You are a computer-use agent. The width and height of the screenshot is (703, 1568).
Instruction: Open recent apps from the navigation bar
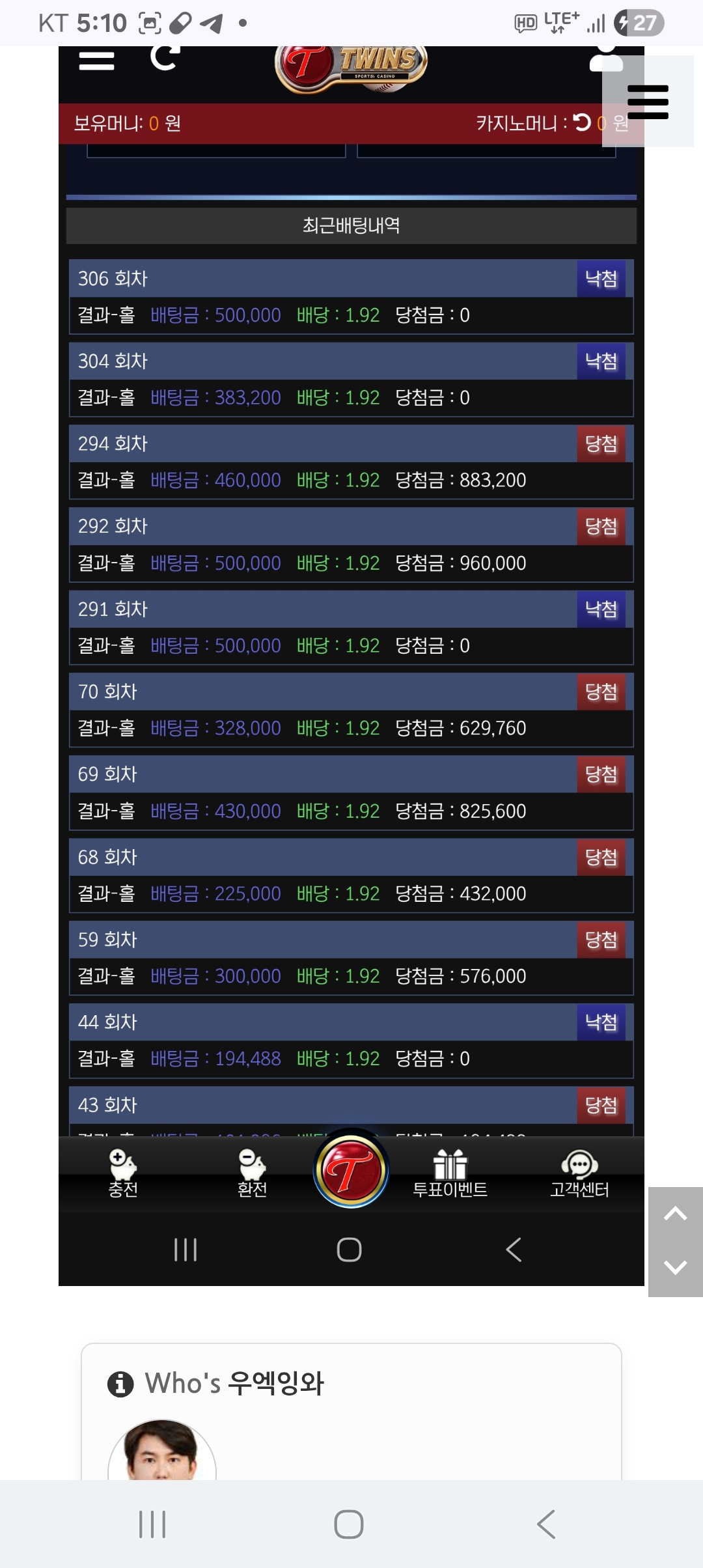point(152,1524)
